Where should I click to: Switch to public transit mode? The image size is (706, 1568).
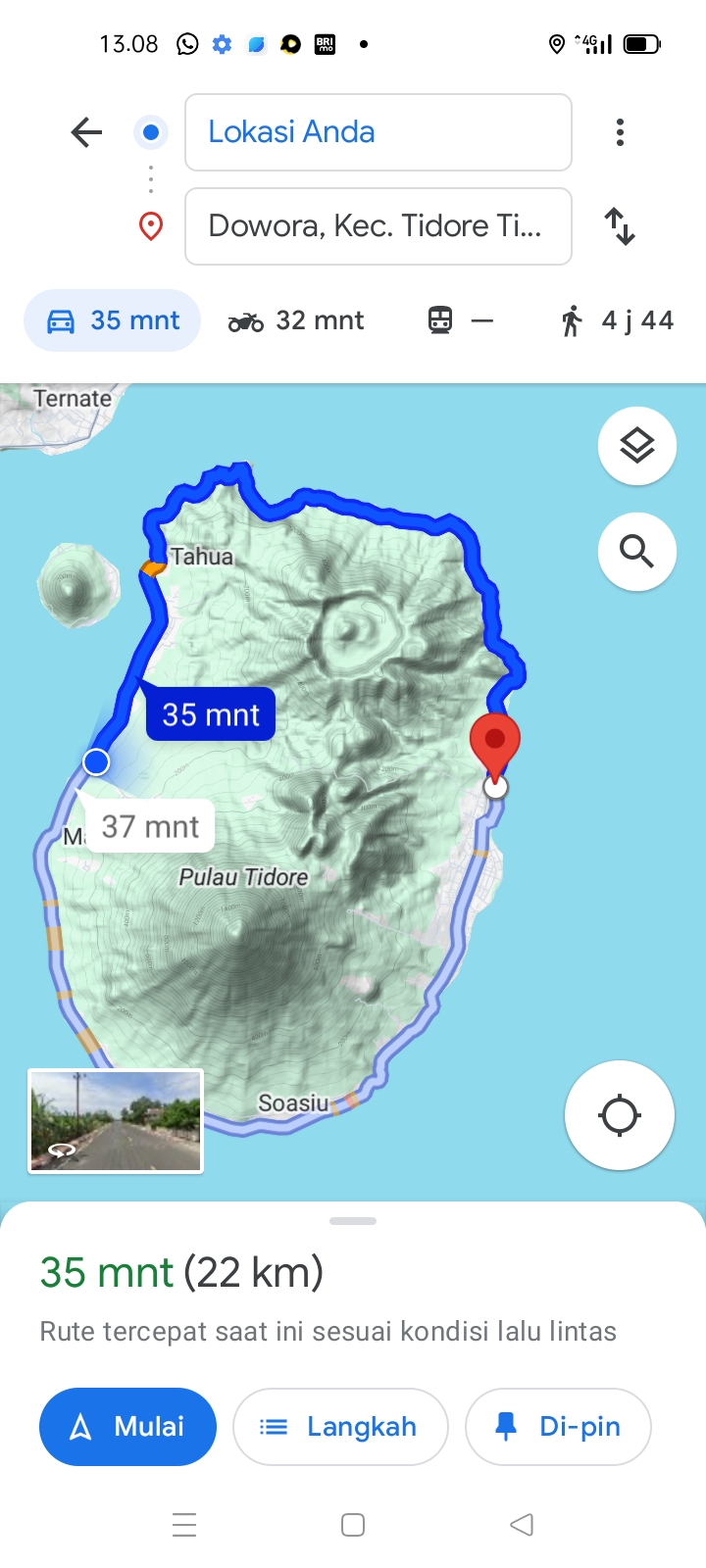(460, 320)
